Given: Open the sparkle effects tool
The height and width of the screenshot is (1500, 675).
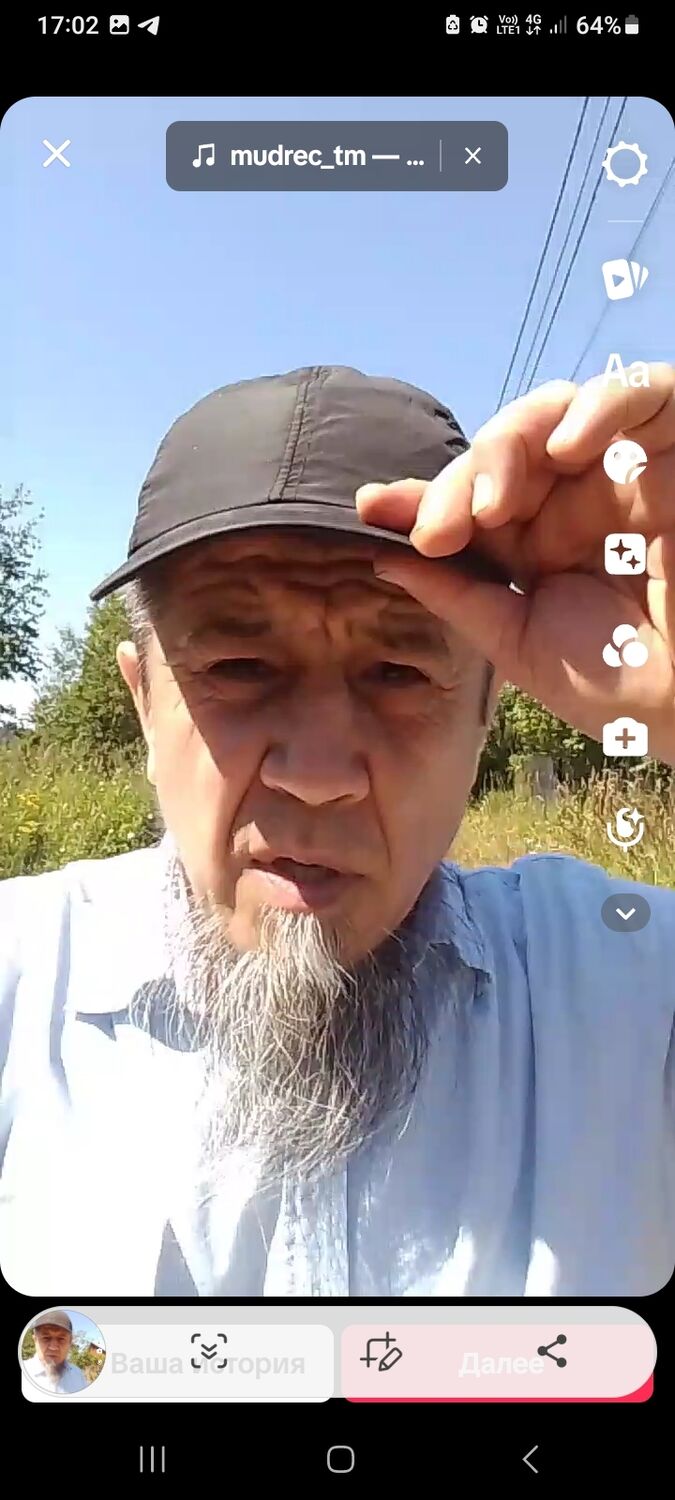Looking at the screenshot, I should point(626,554).
